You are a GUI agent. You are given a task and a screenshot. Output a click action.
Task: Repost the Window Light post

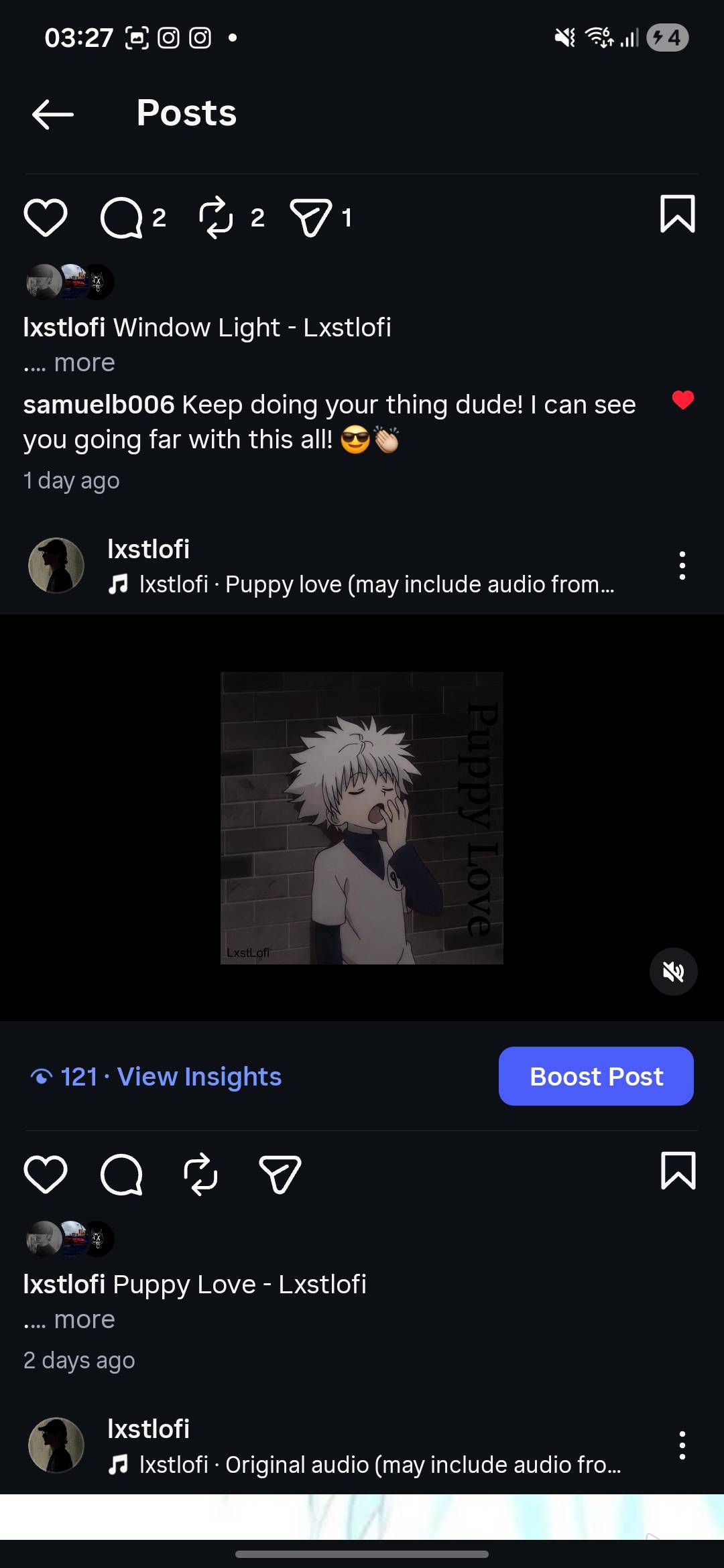point(216,218)
